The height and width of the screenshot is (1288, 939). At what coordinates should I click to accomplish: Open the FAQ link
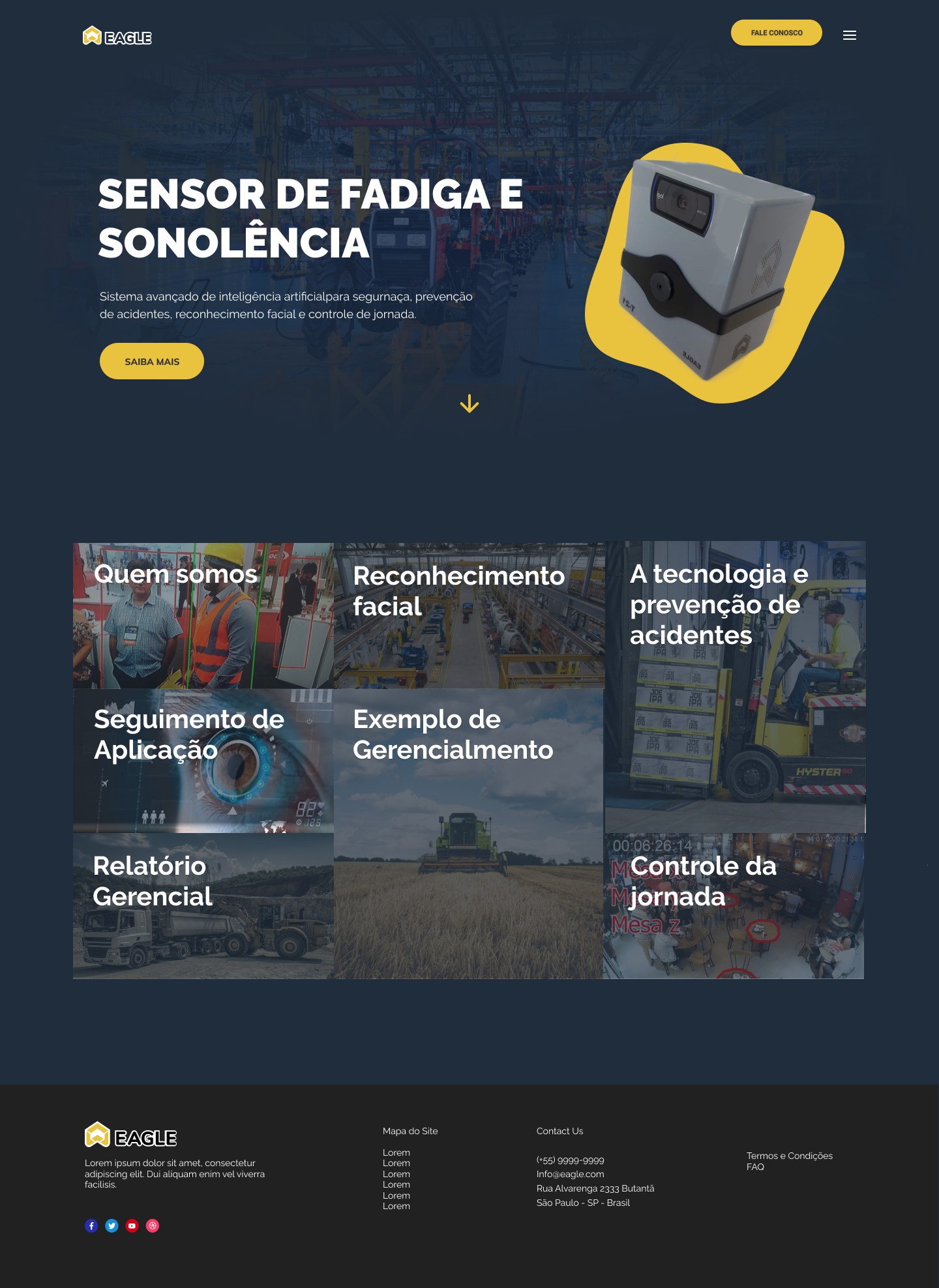(x=755, y=1167)
